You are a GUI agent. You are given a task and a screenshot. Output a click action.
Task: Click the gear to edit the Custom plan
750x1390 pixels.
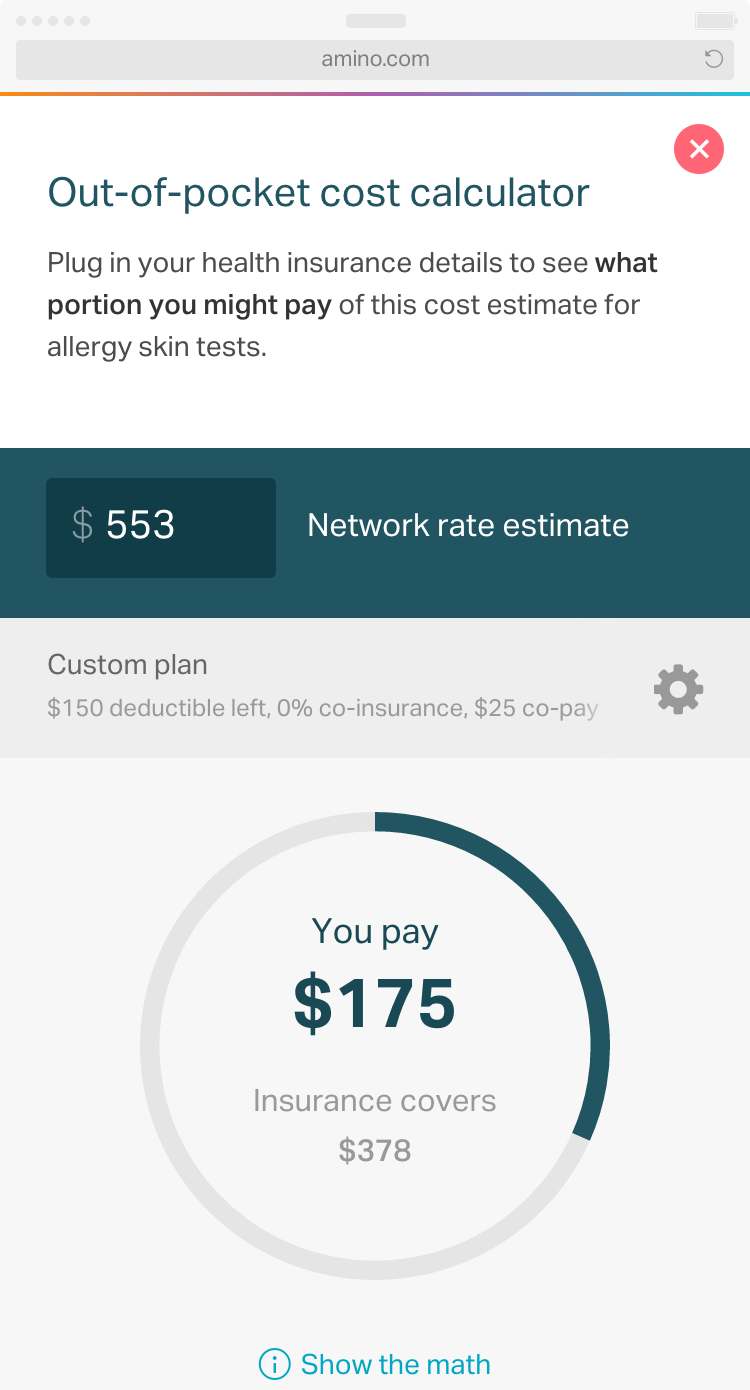[x=678, y=688]
